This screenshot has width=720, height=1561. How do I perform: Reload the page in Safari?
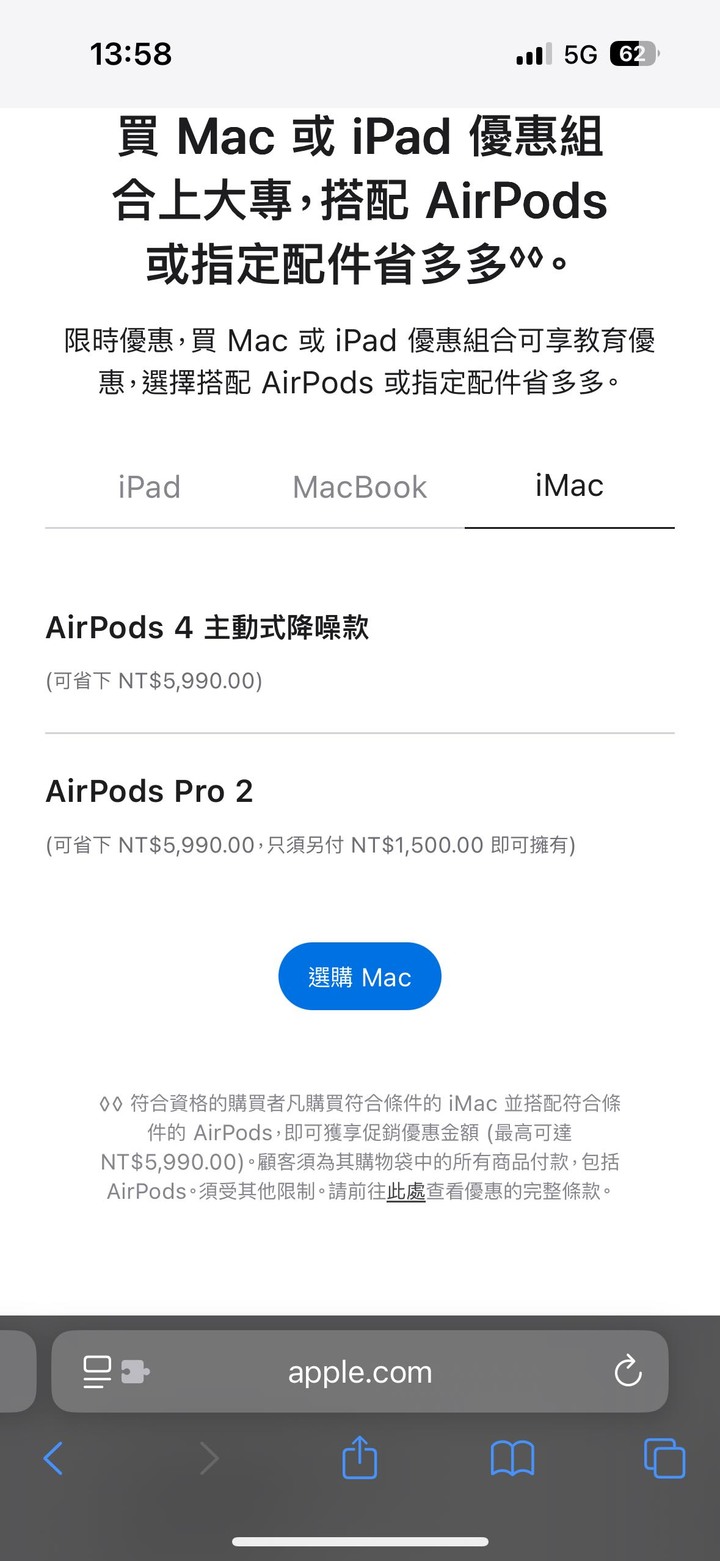point(627,1371)
